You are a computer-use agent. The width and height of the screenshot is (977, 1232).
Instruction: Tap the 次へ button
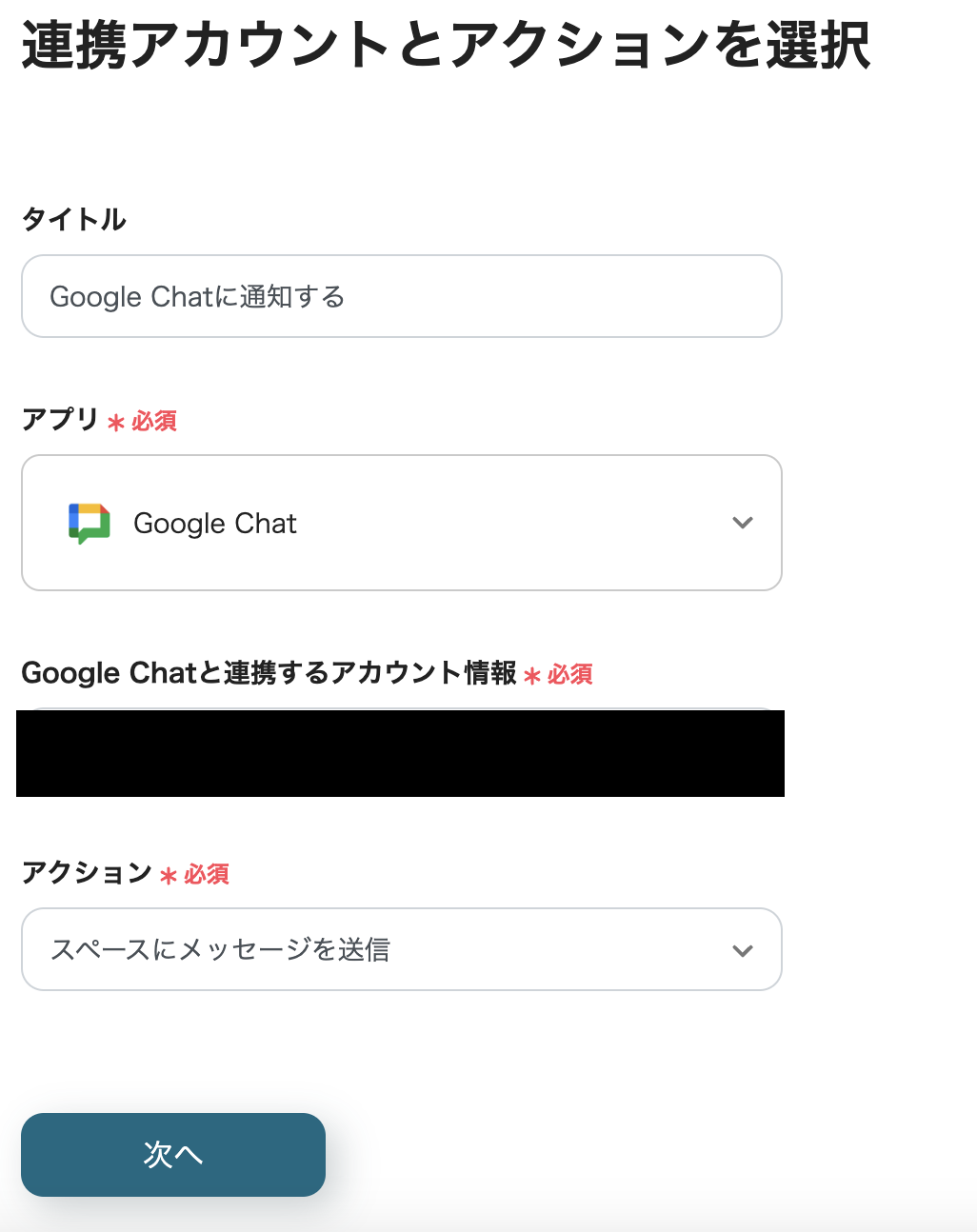tap(173, 1154)
